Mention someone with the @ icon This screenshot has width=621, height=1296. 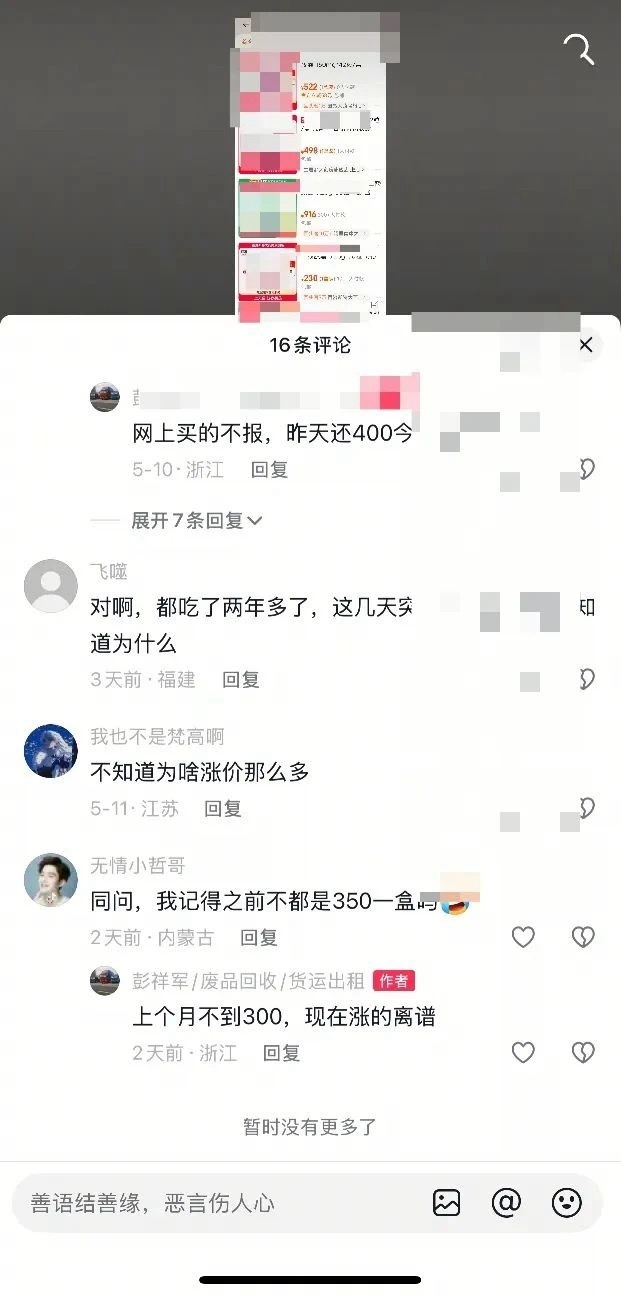pos(506,1203)
